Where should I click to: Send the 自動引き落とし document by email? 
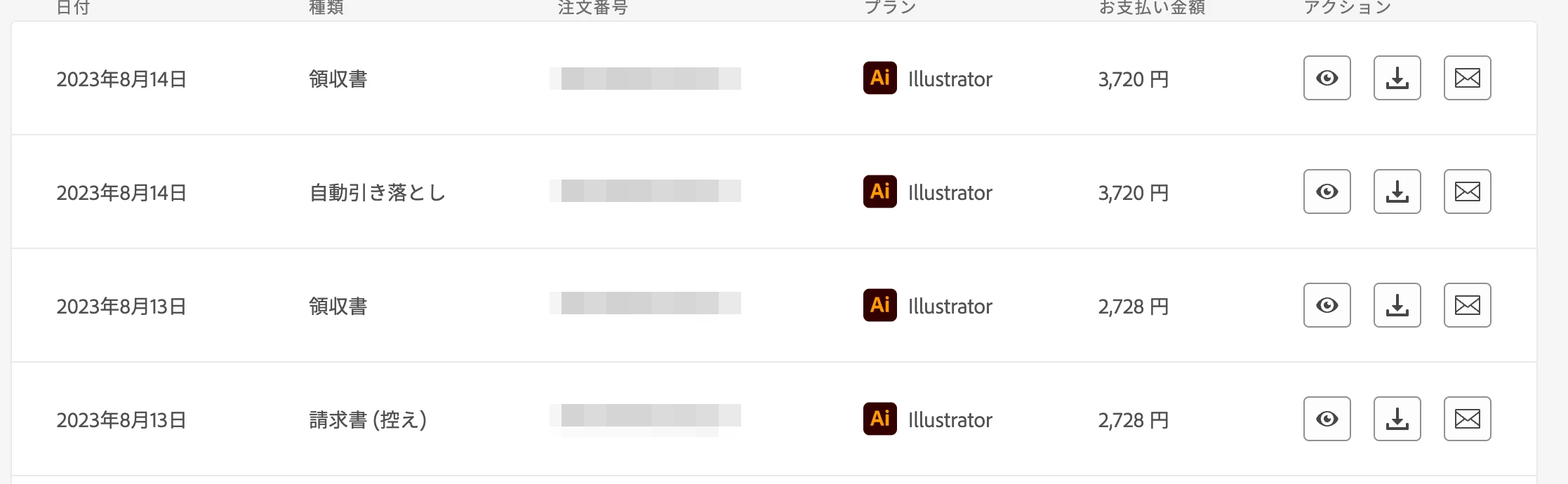(x=1467, y=191)
